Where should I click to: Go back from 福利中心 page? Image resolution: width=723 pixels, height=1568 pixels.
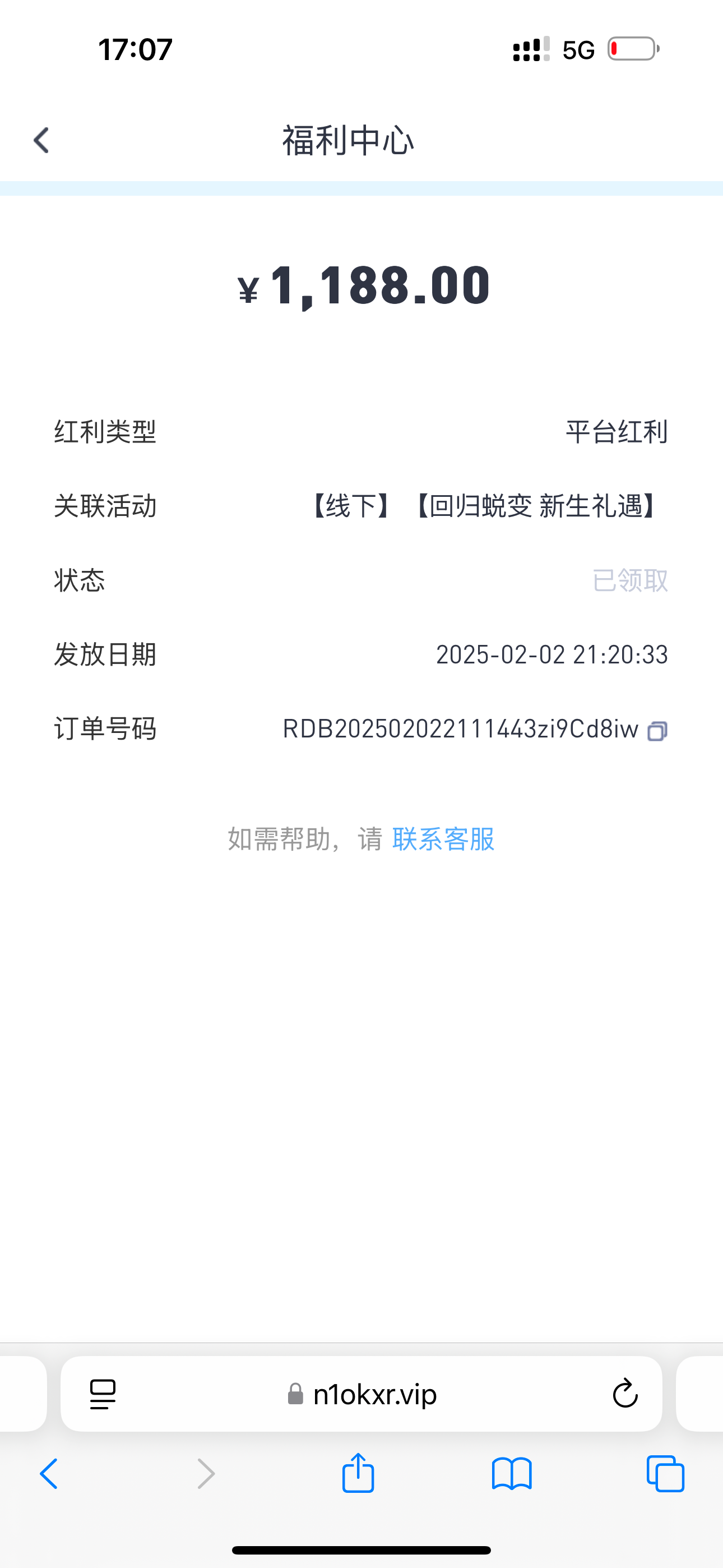(x=41, y=141)
